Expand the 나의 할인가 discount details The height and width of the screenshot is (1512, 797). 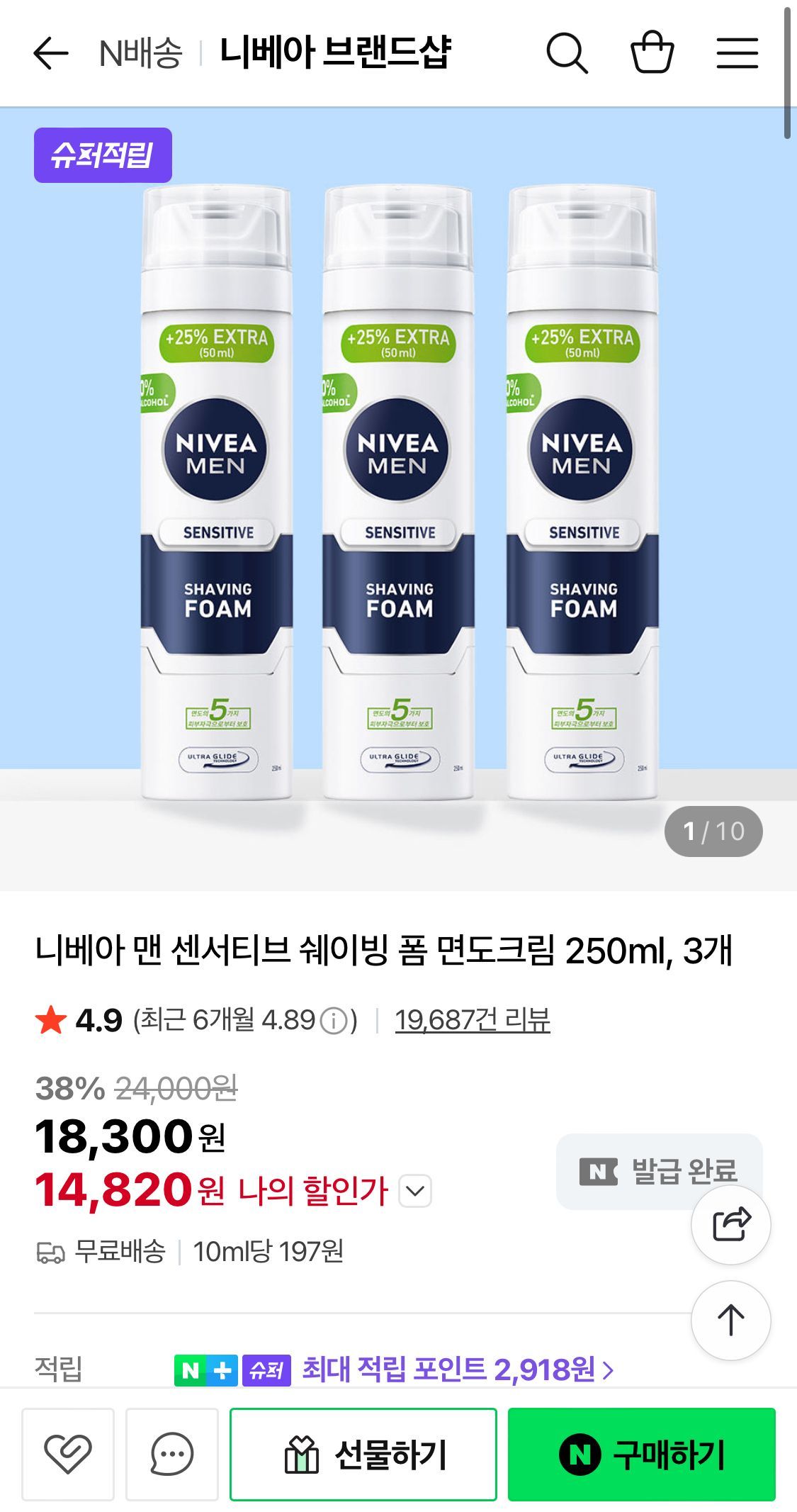pyautogui.click(x=415, y=1191)
